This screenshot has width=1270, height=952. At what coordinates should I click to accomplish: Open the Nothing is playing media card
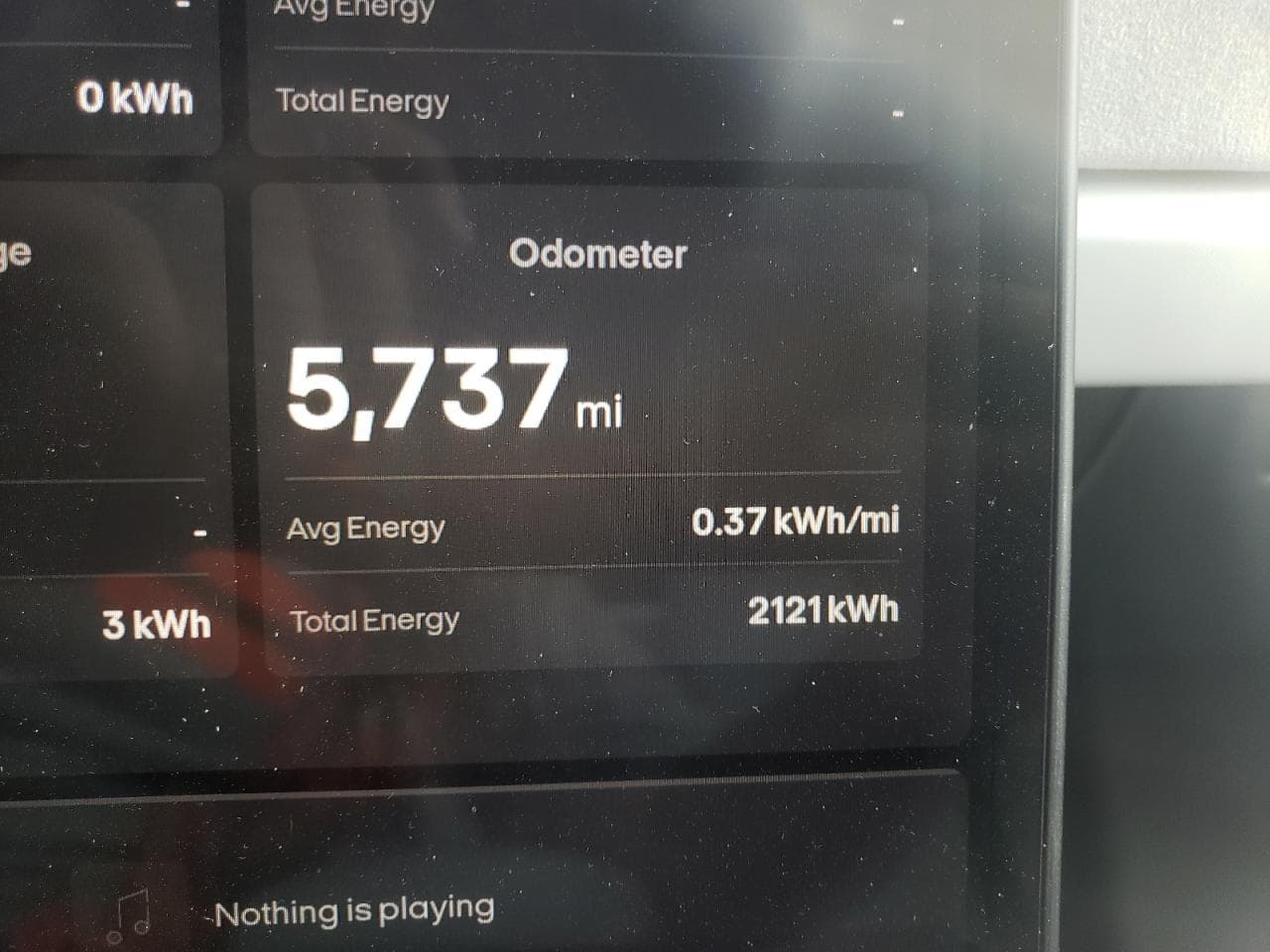click(x=354, y=910)
